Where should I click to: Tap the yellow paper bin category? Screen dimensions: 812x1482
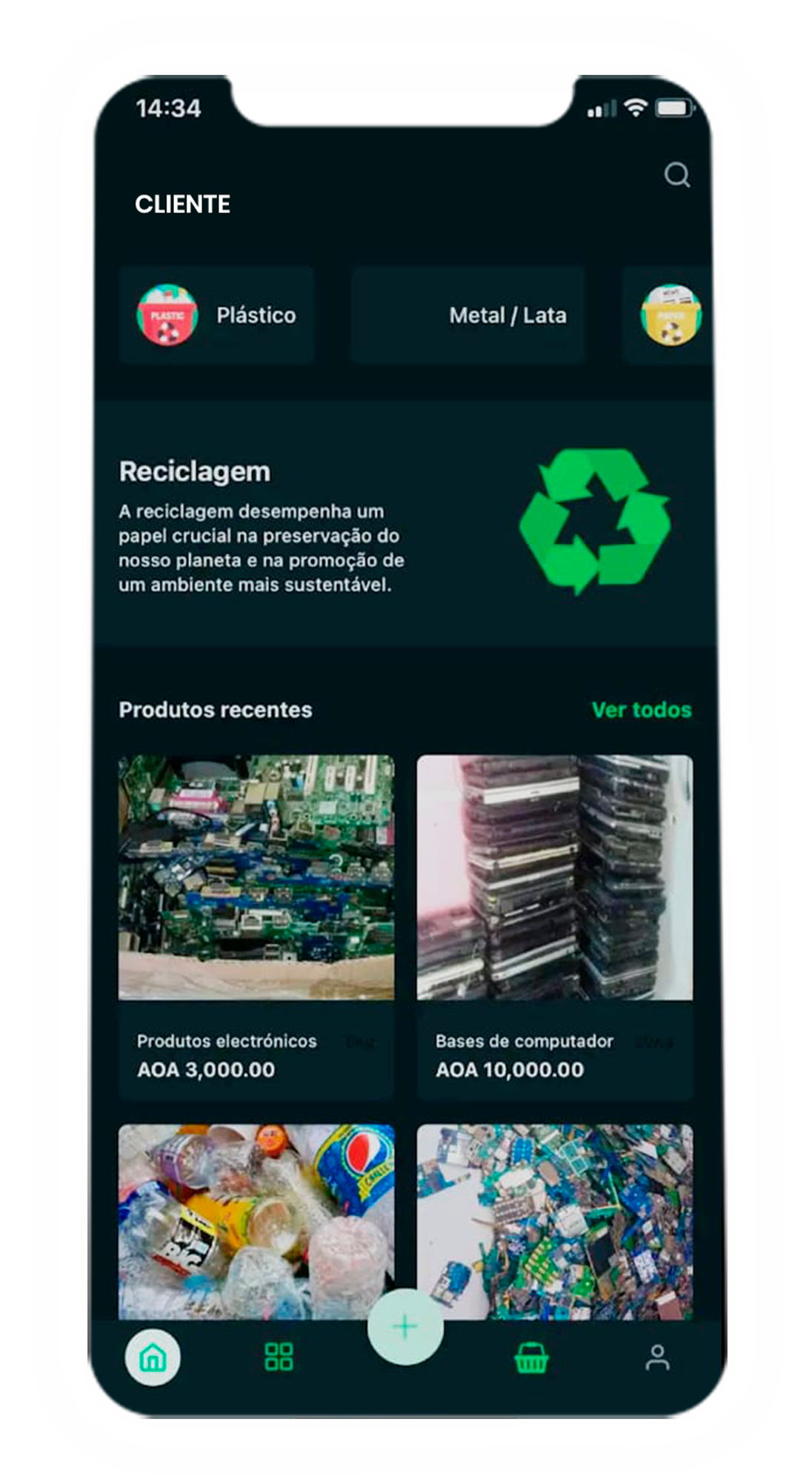click(670, 315)
